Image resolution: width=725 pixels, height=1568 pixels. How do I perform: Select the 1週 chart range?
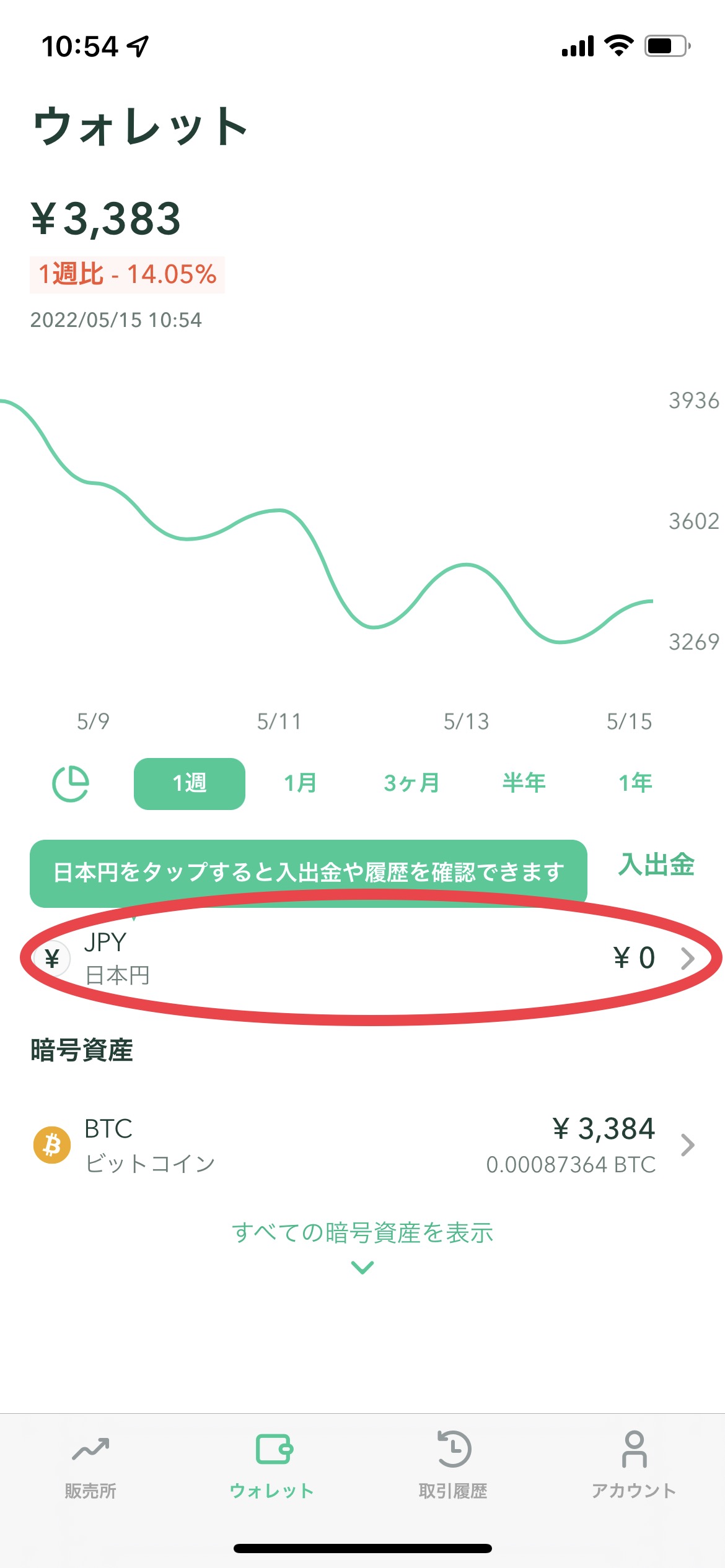[190, 783]
